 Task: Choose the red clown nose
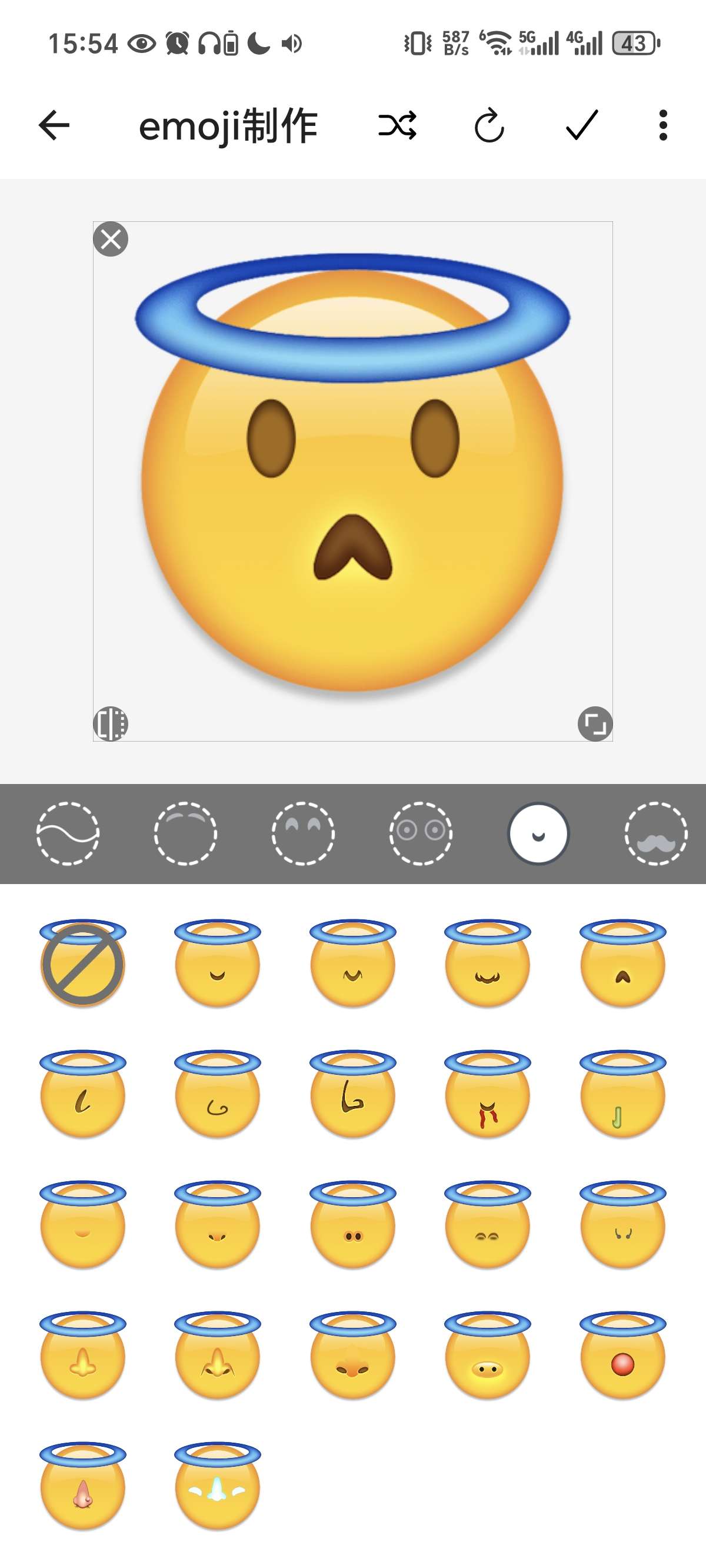(622, 1357)
